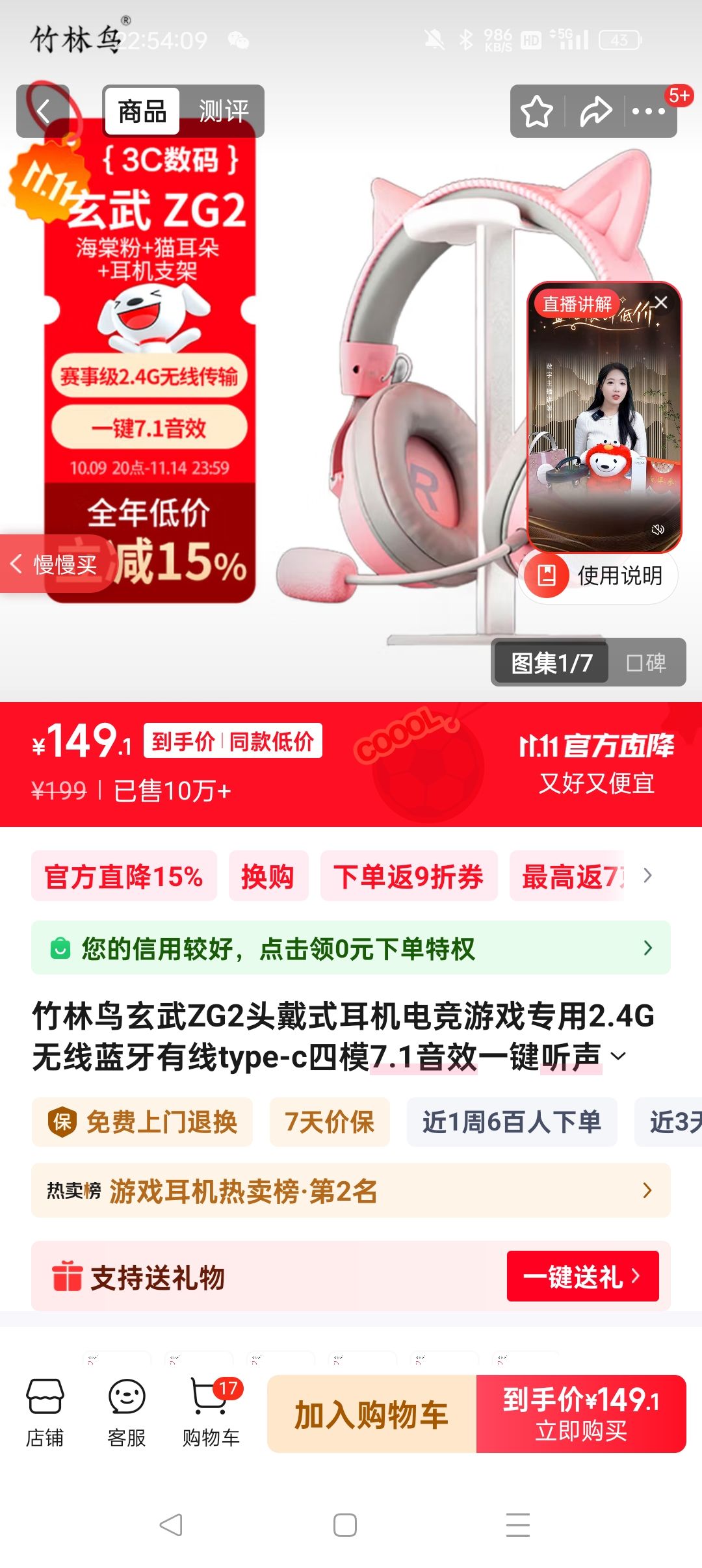Tap the back arrow at top left

[x=43, y=109]
